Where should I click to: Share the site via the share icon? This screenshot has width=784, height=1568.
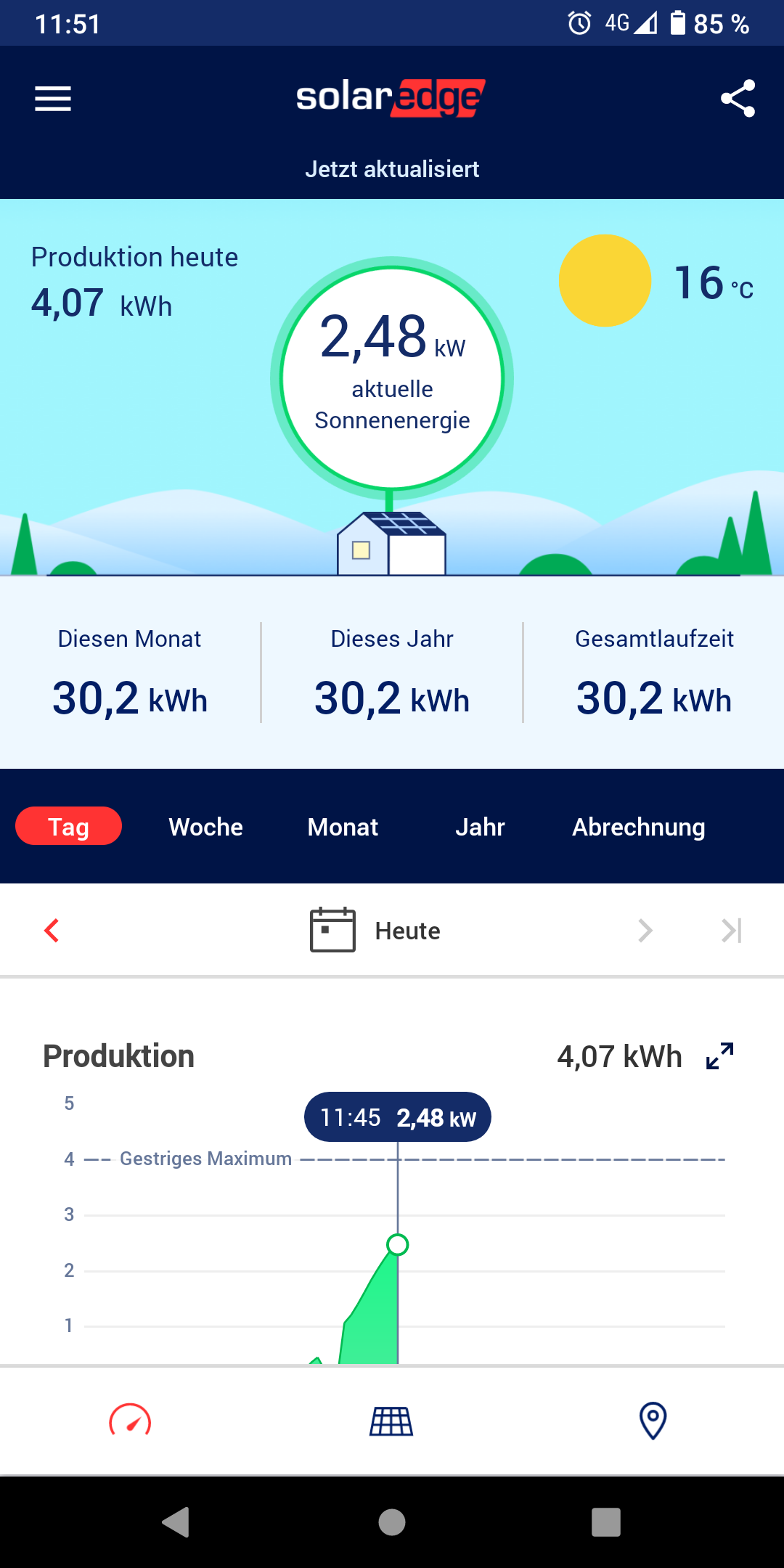[x=738, y=99]
